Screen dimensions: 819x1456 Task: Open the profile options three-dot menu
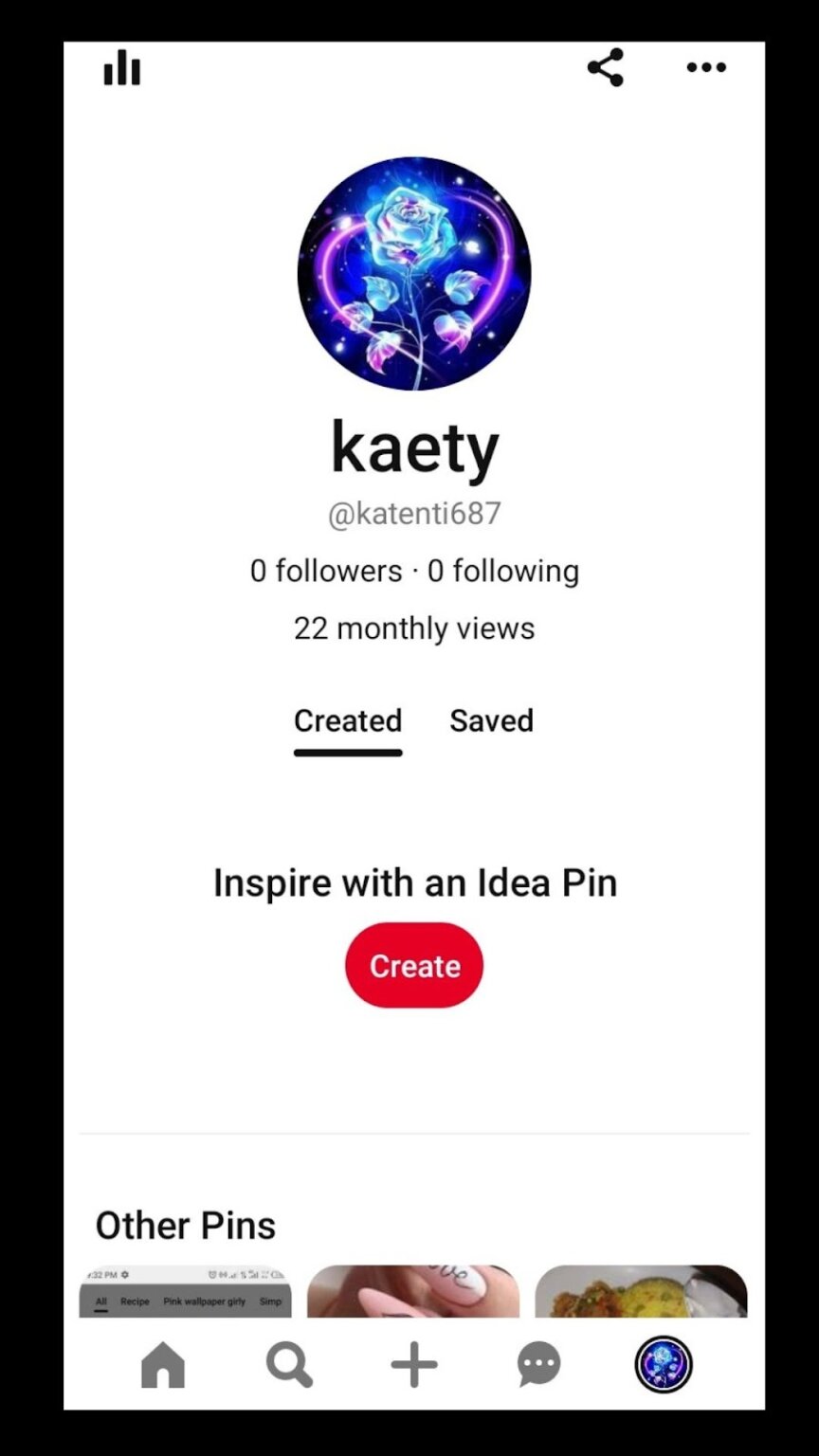click(705, 67)
